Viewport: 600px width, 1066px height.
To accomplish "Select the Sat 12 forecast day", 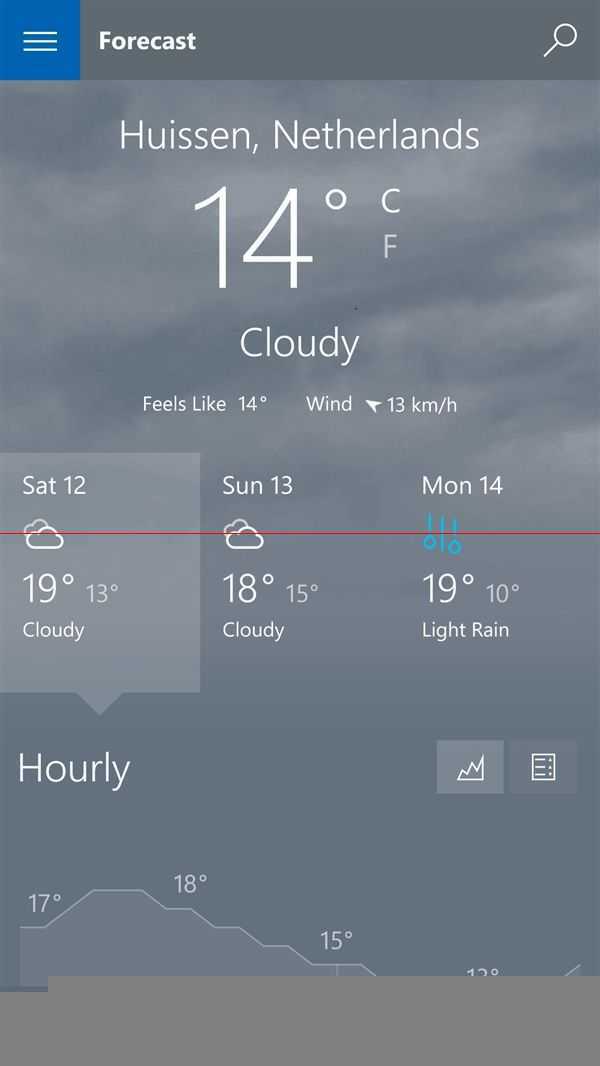I will (x=99, y=571).
